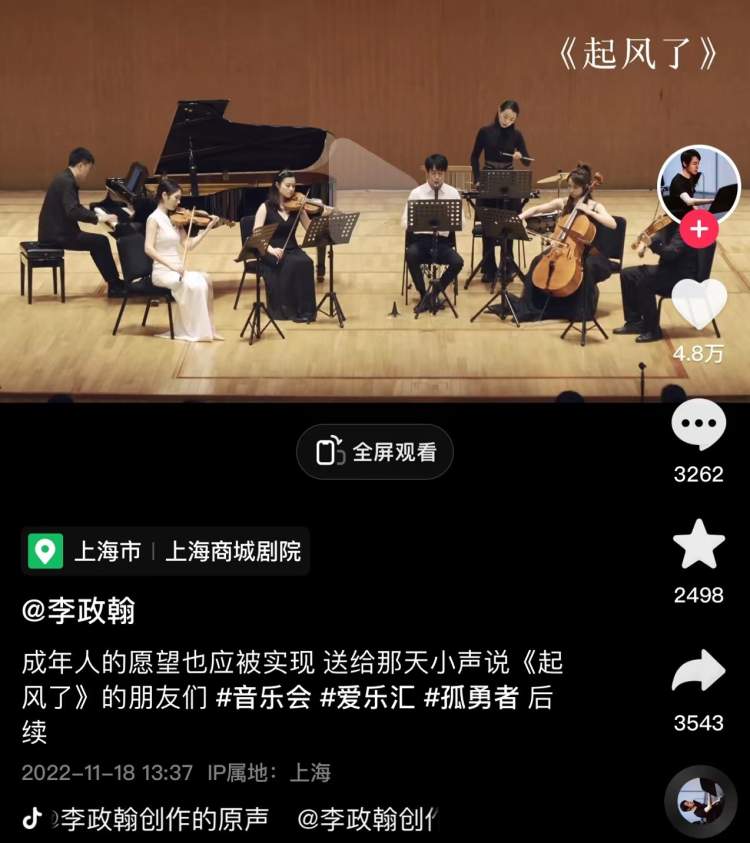Screen dimensions: 750x843
Task: Open the #爱乐汇 hashtag
Action: coord(368,697)
